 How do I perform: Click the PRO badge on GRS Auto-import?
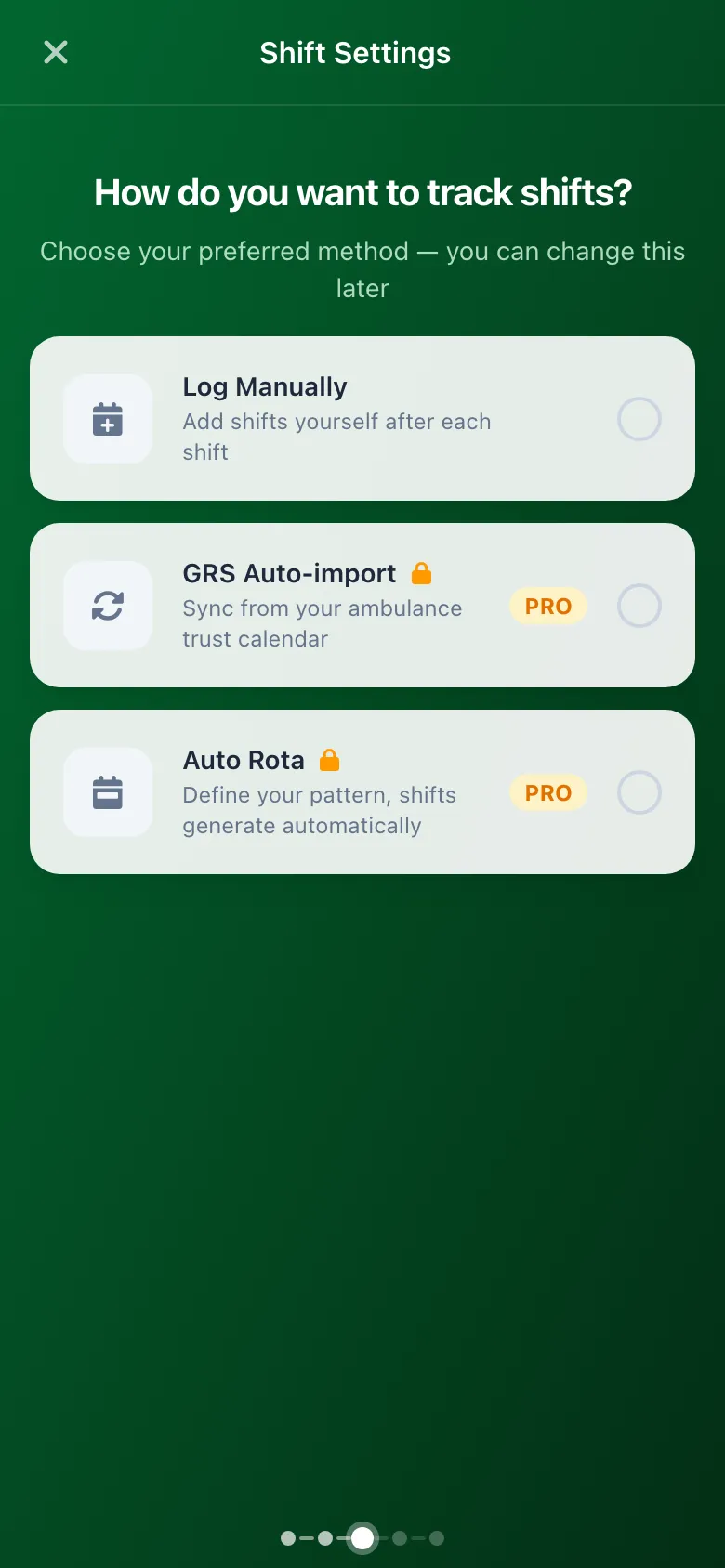tap(547, 606)
